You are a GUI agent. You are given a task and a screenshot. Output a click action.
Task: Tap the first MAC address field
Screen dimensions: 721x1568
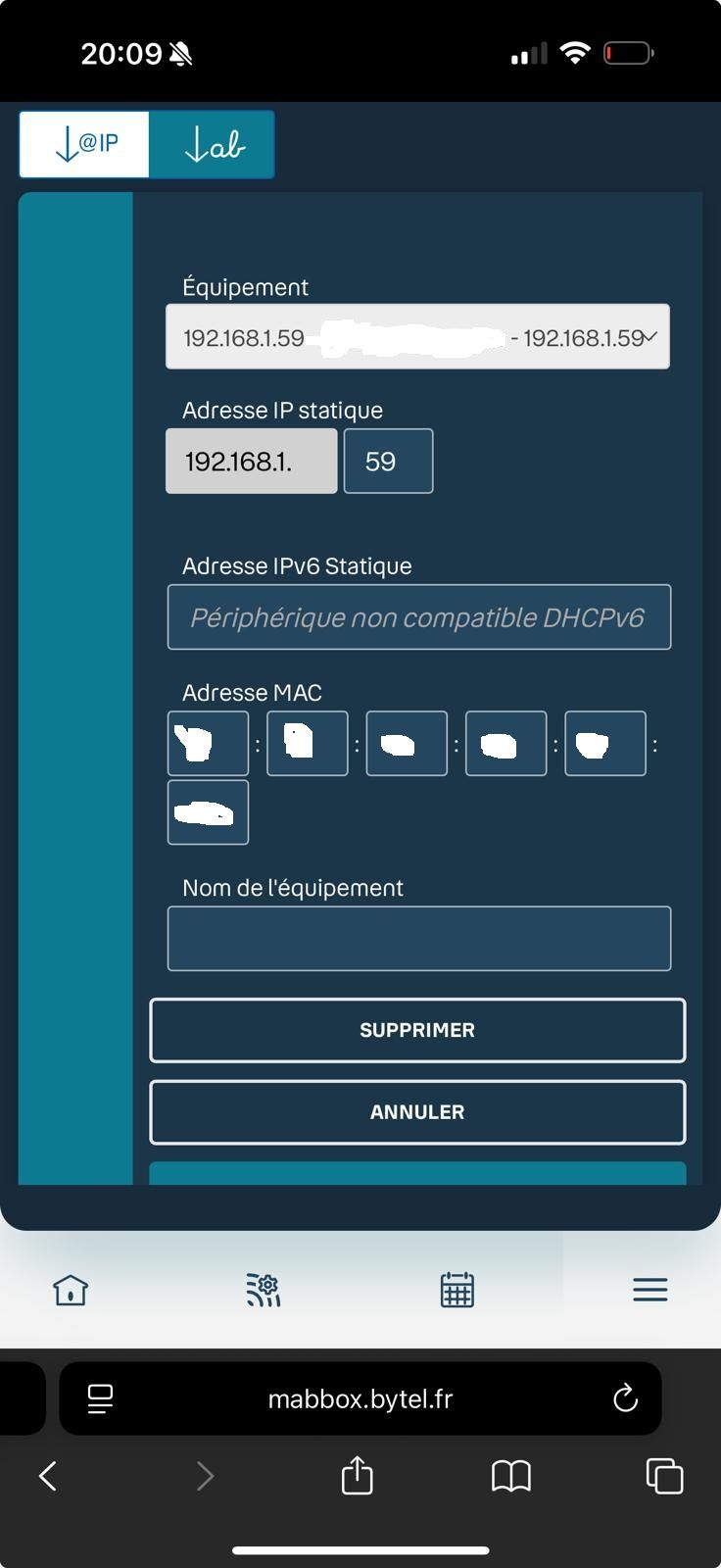click(x=208, y=744)
